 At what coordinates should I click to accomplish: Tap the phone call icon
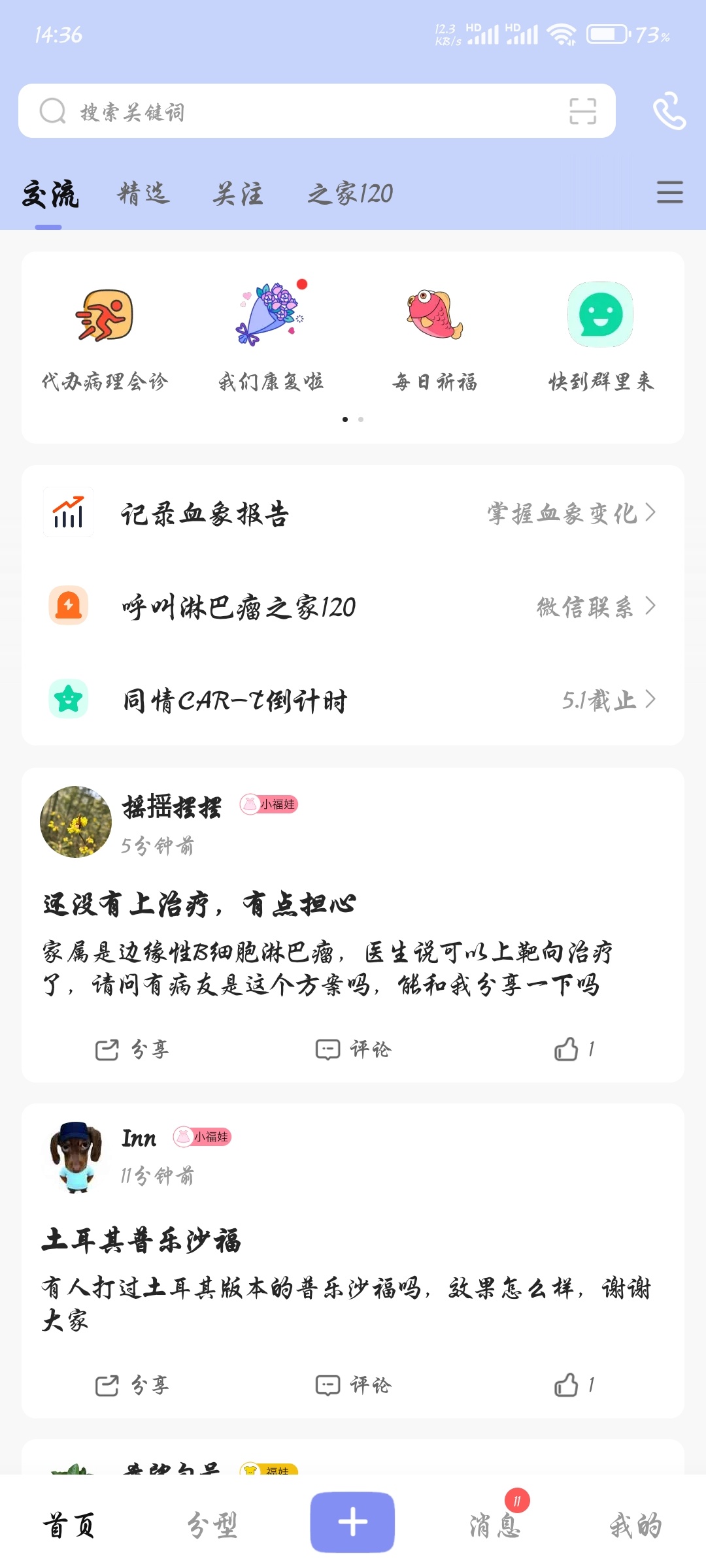coord(669,111)
